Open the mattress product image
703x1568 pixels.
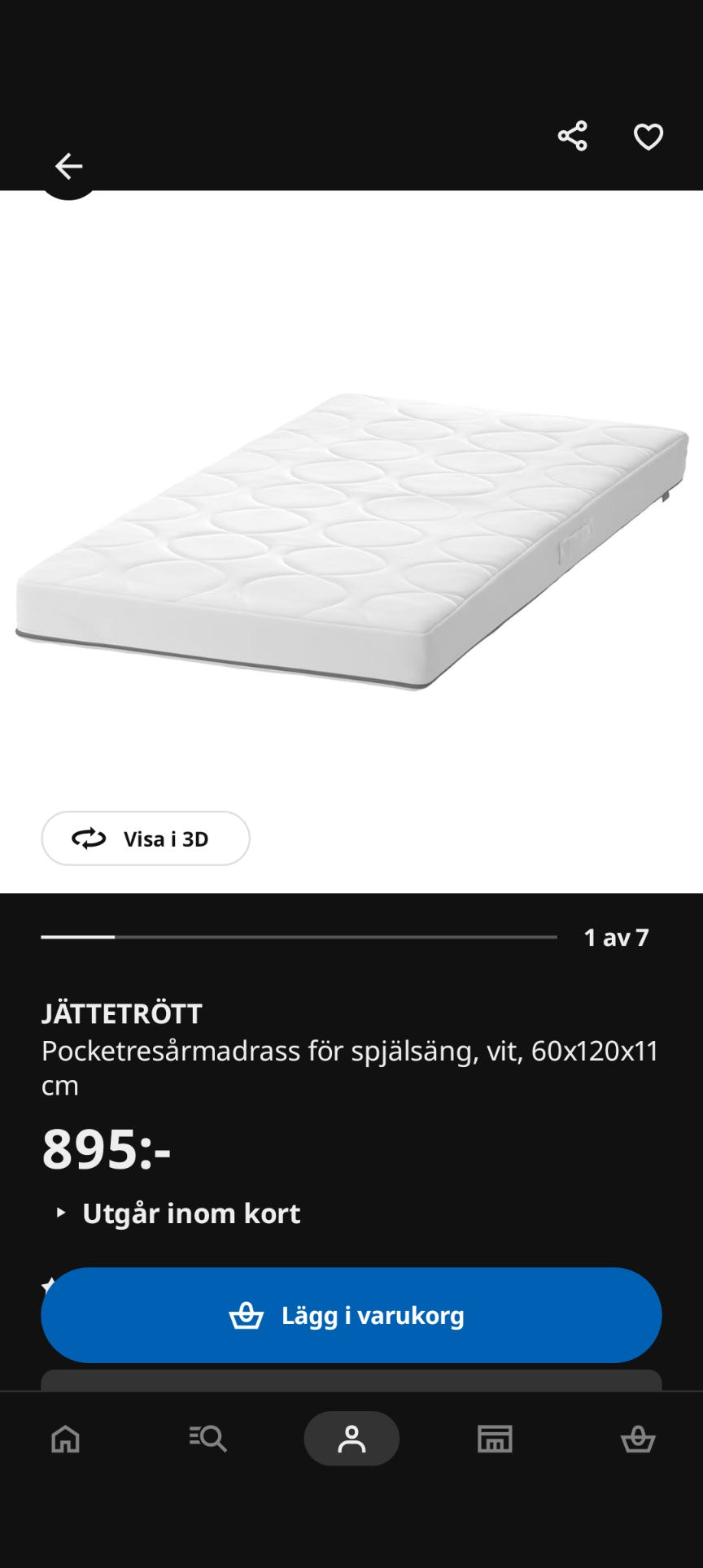[x=351, y=542]
